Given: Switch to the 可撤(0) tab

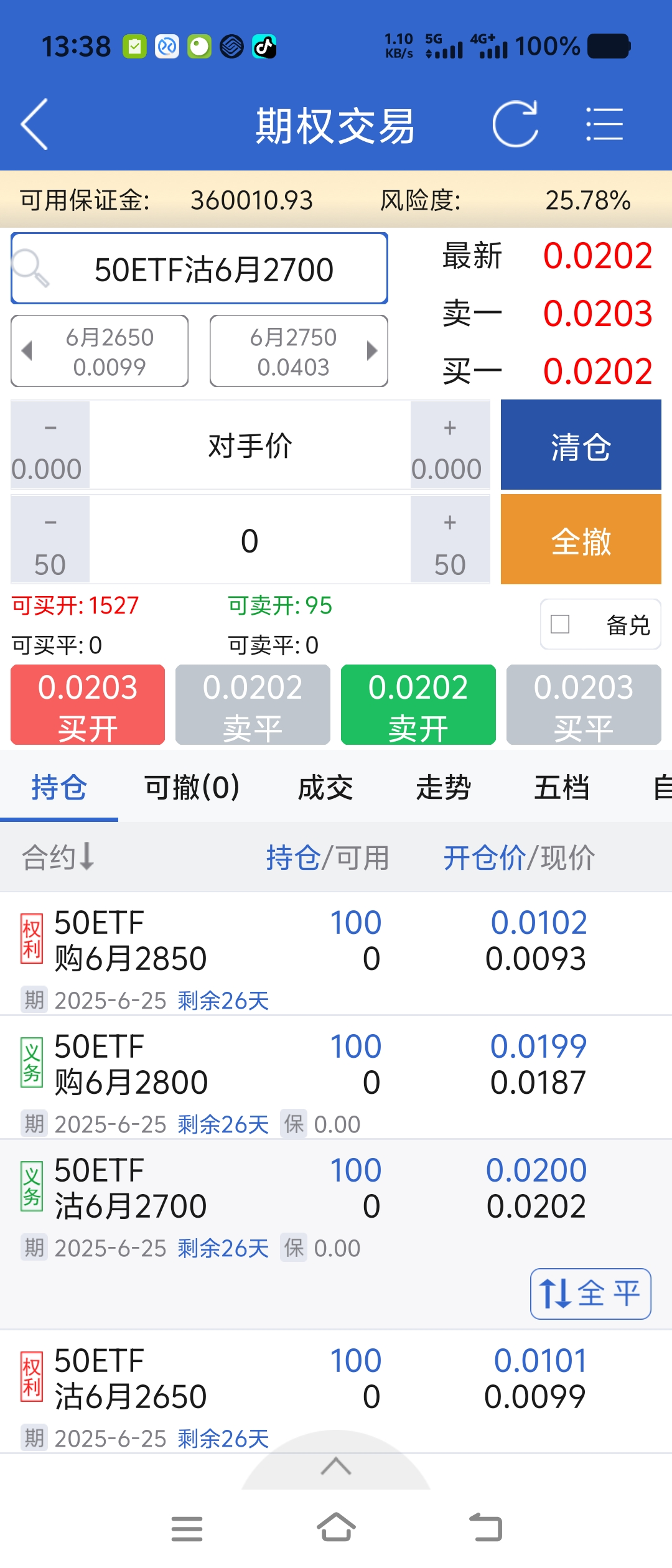Looking at the screenshot, I should [192, 788].
